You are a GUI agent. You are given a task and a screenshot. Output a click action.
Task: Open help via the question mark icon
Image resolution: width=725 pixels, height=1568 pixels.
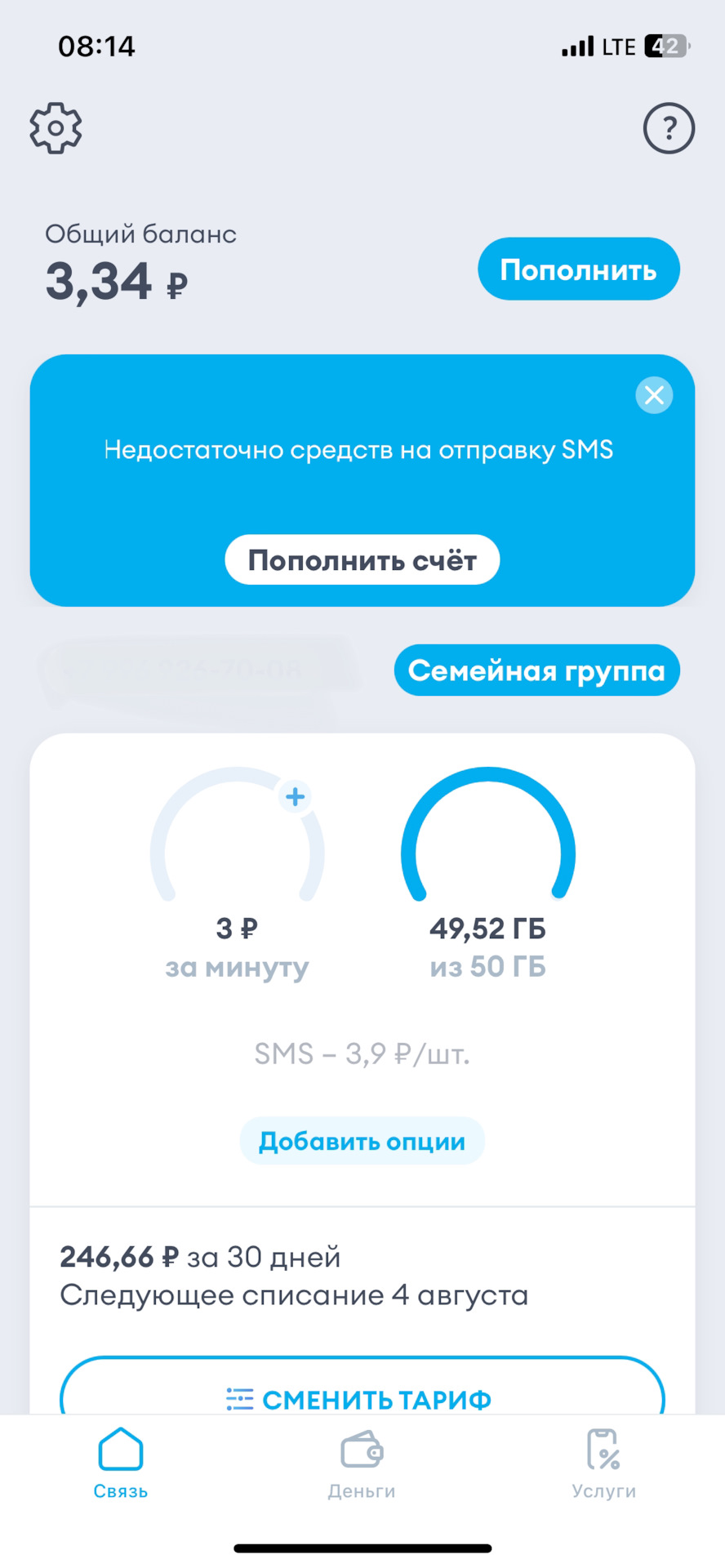(x=669, y=128)
